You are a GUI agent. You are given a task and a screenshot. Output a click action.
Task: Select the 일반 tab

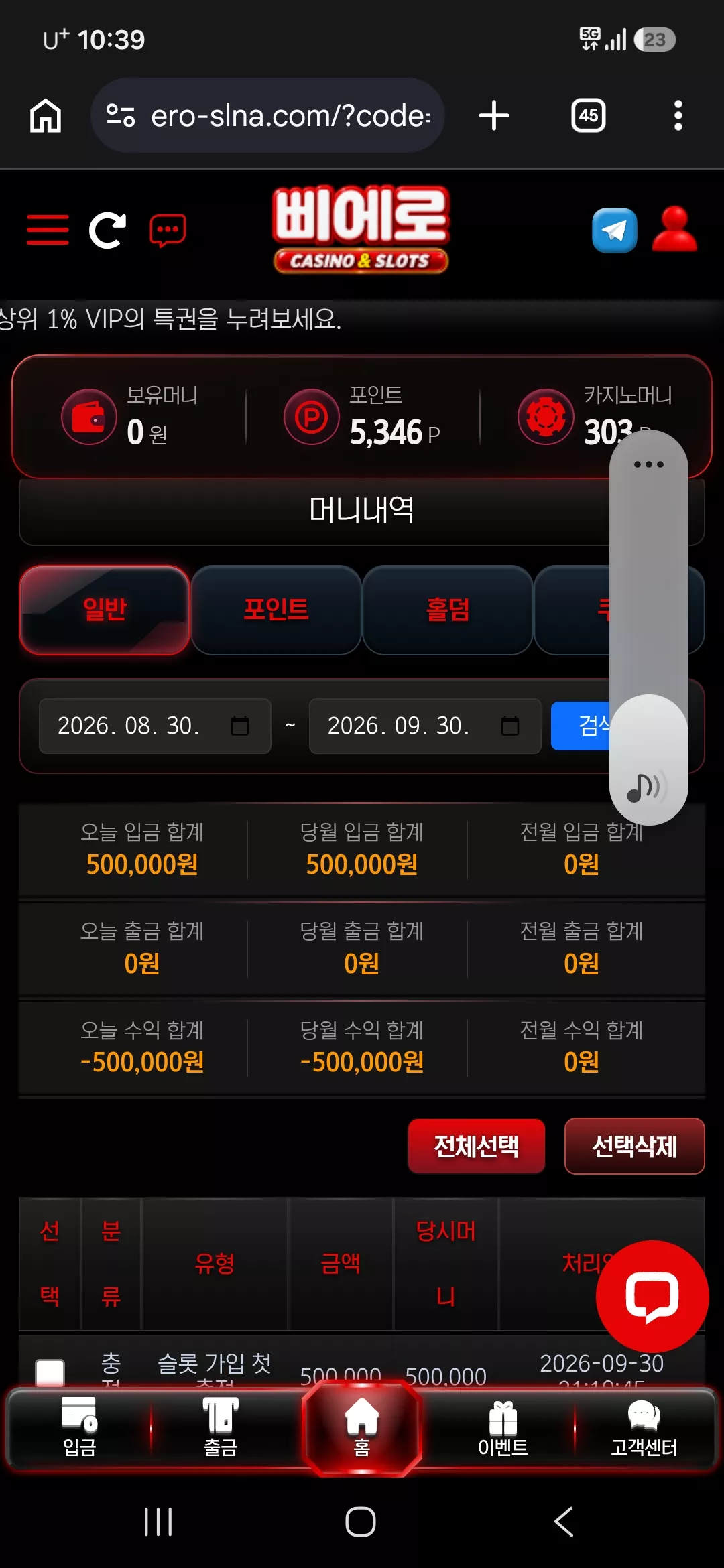pyautogui.click(x=105, y=610)
